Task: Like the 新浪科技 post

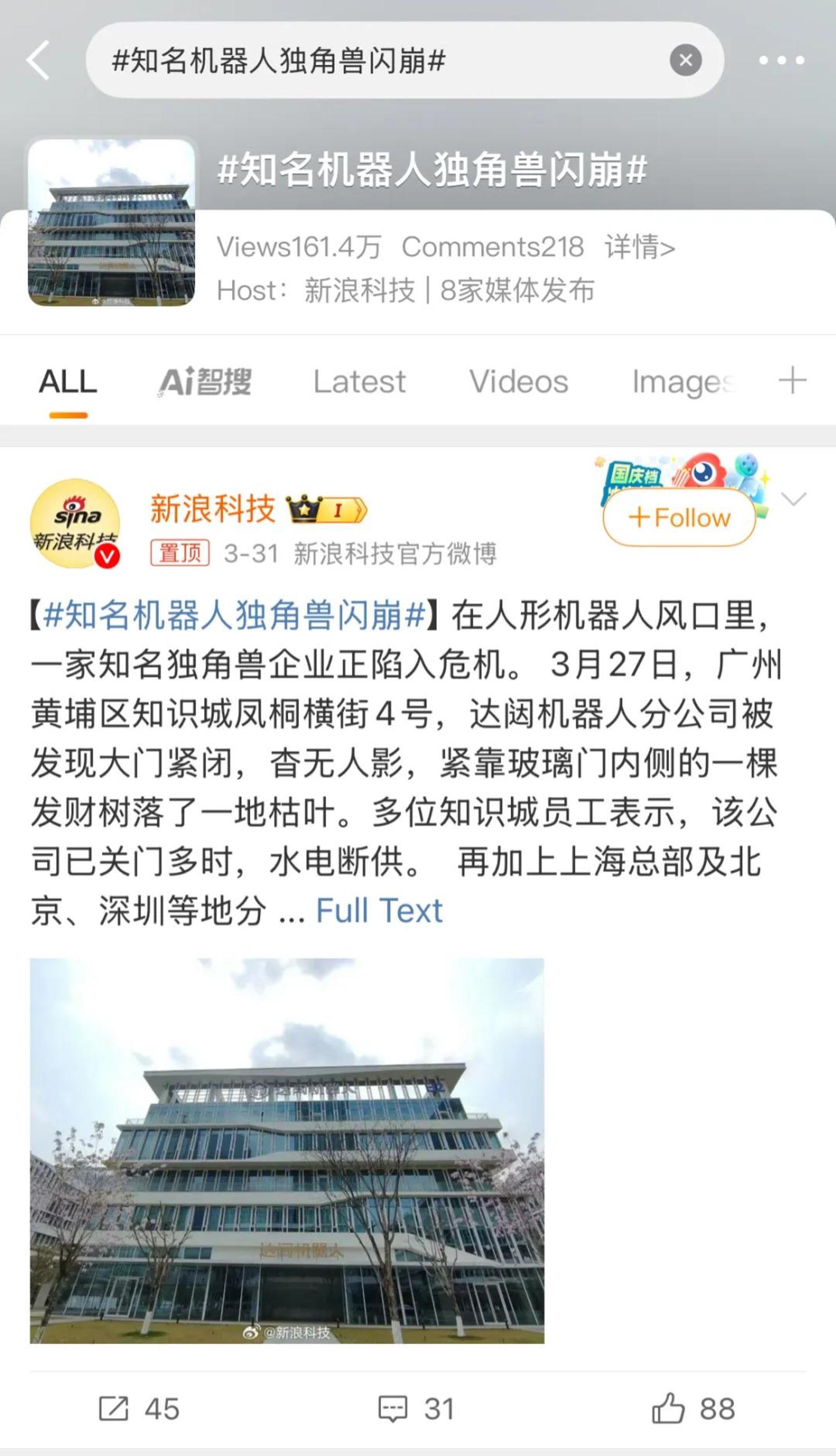Action: click(x=693, y=1409)
